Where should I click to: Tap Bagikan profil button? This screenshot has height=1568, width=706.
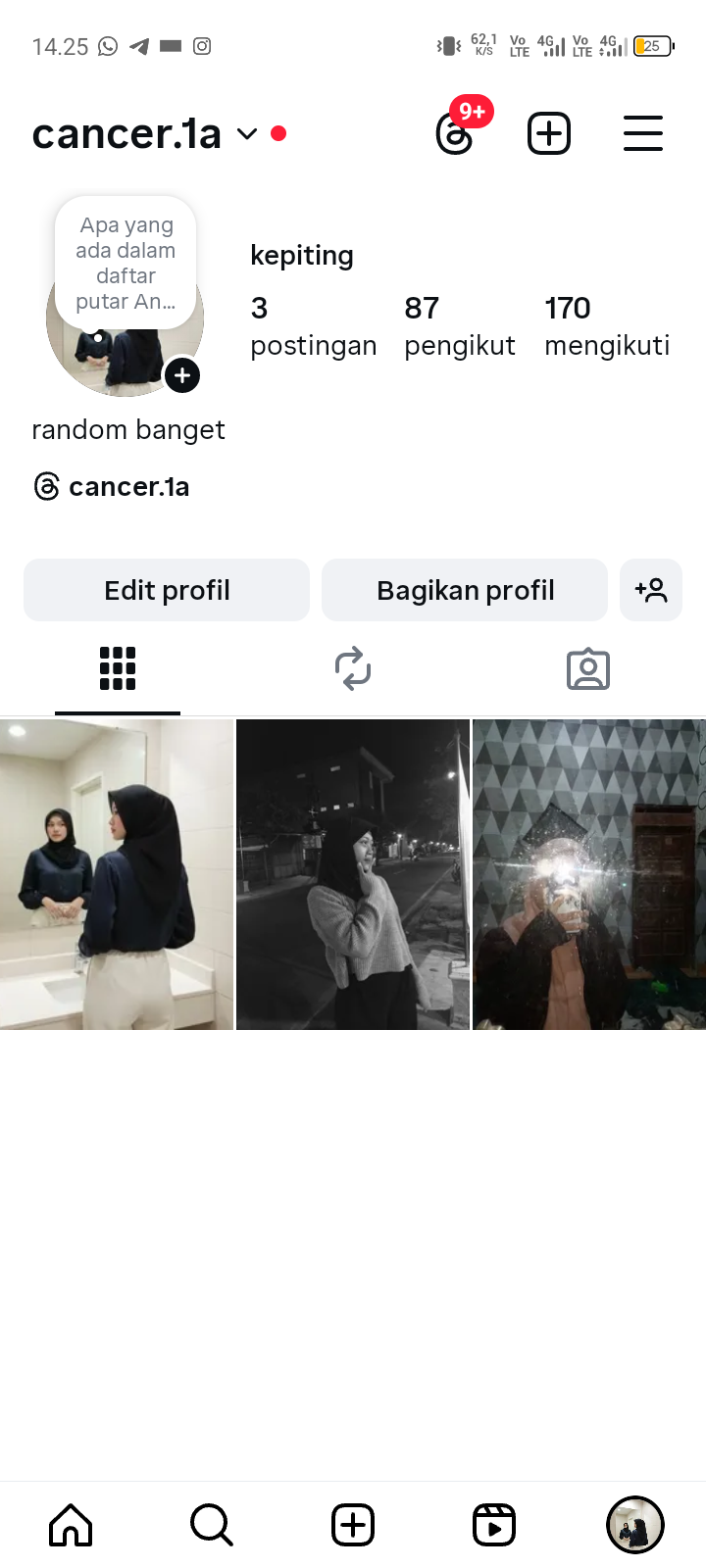pyautogui.click(x=465, y=590)
